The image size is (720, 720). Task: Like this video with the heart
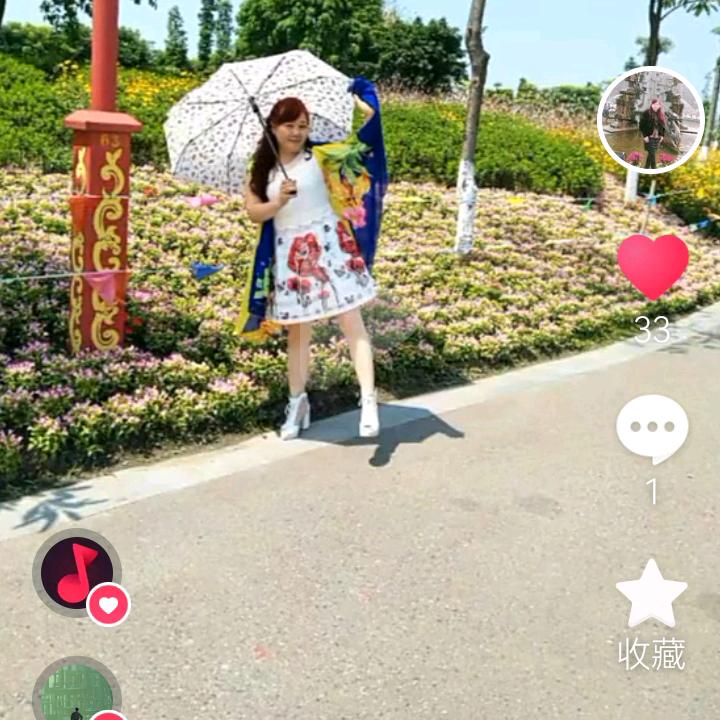[x=652, y=266]
